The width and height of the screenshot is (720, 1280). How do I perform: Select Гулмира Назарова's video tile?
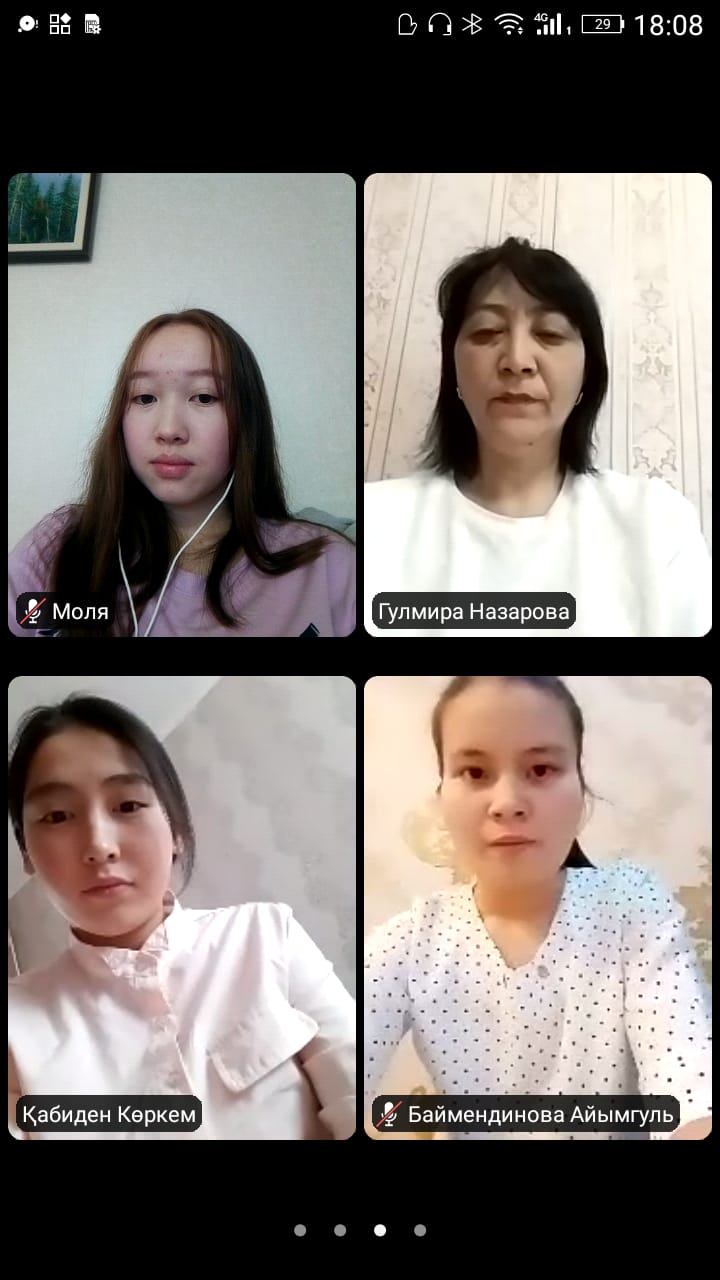(x=538, y=405)
